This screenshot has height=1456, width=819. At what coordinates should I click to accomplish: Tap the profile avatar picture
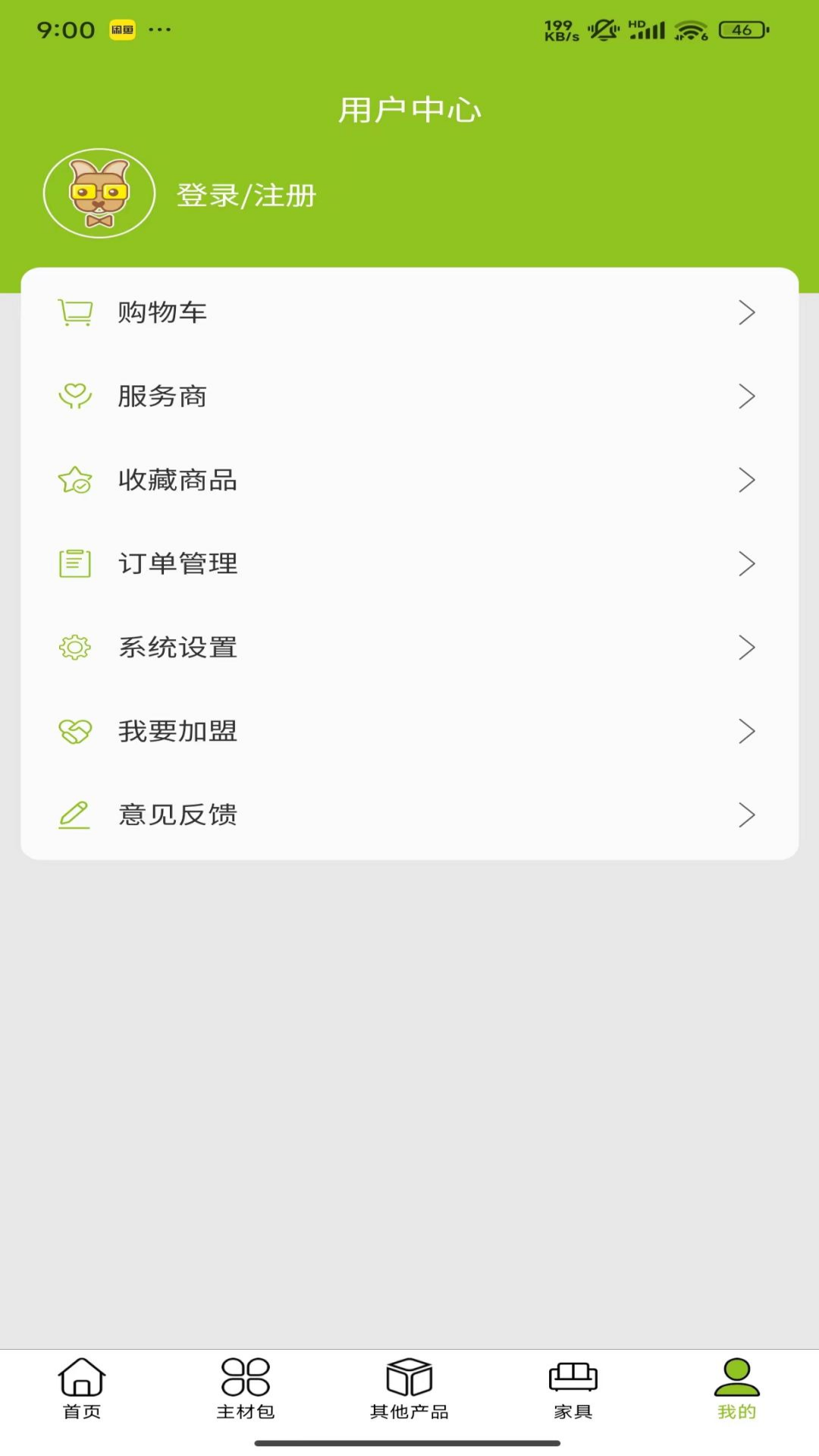99,193
